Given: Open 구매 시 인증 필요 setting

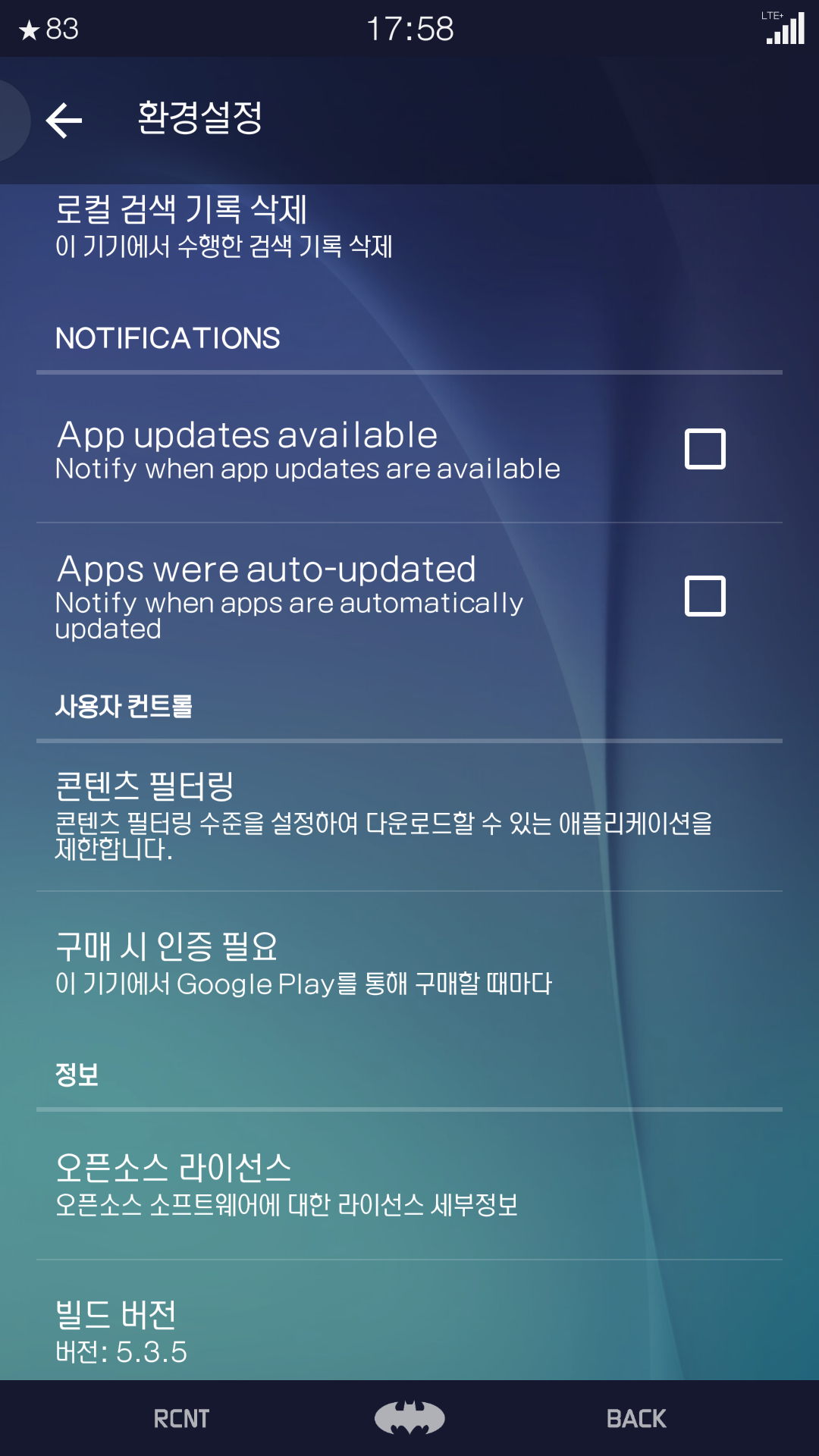Looking at the screenshot, I should (x=303, y=963).
